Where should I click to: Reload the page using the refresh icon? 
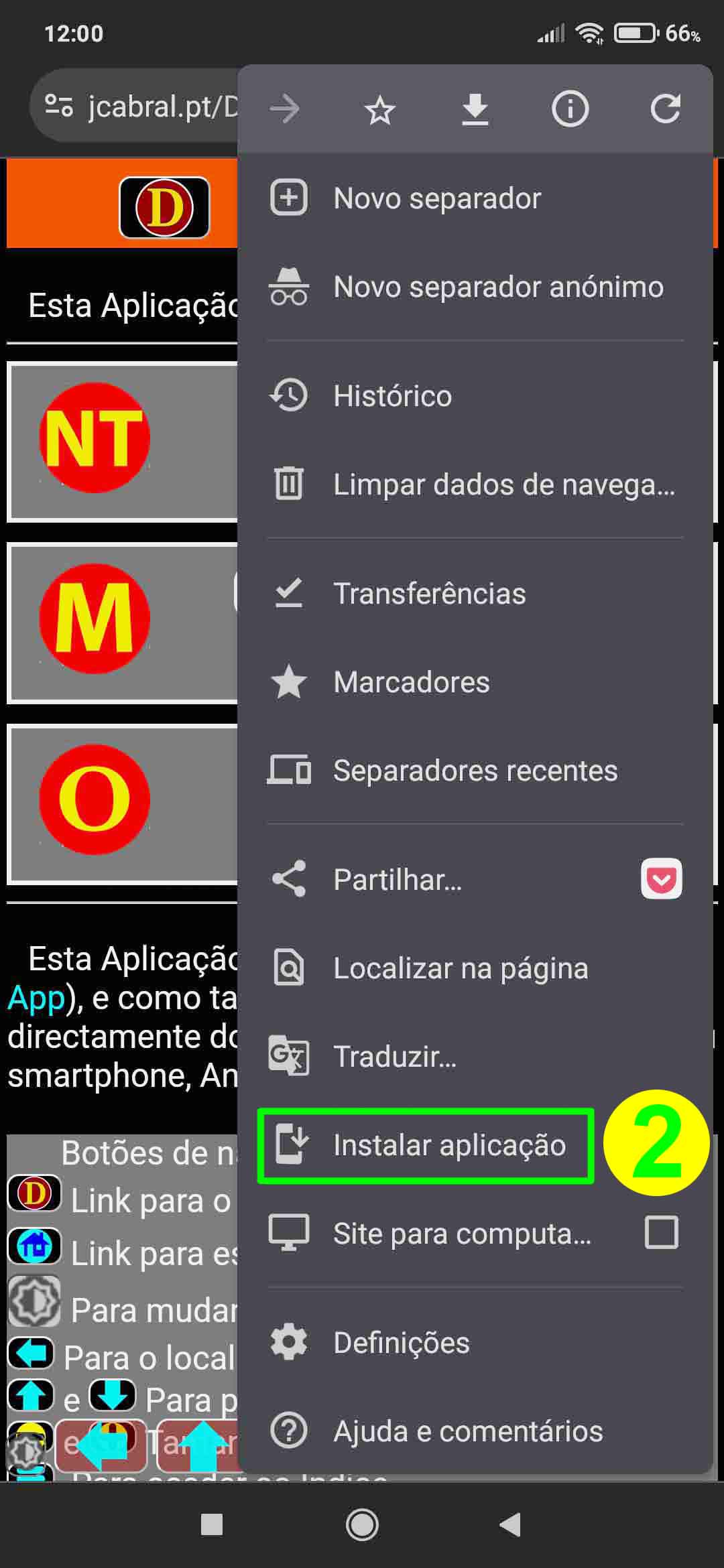coord(666,109)
